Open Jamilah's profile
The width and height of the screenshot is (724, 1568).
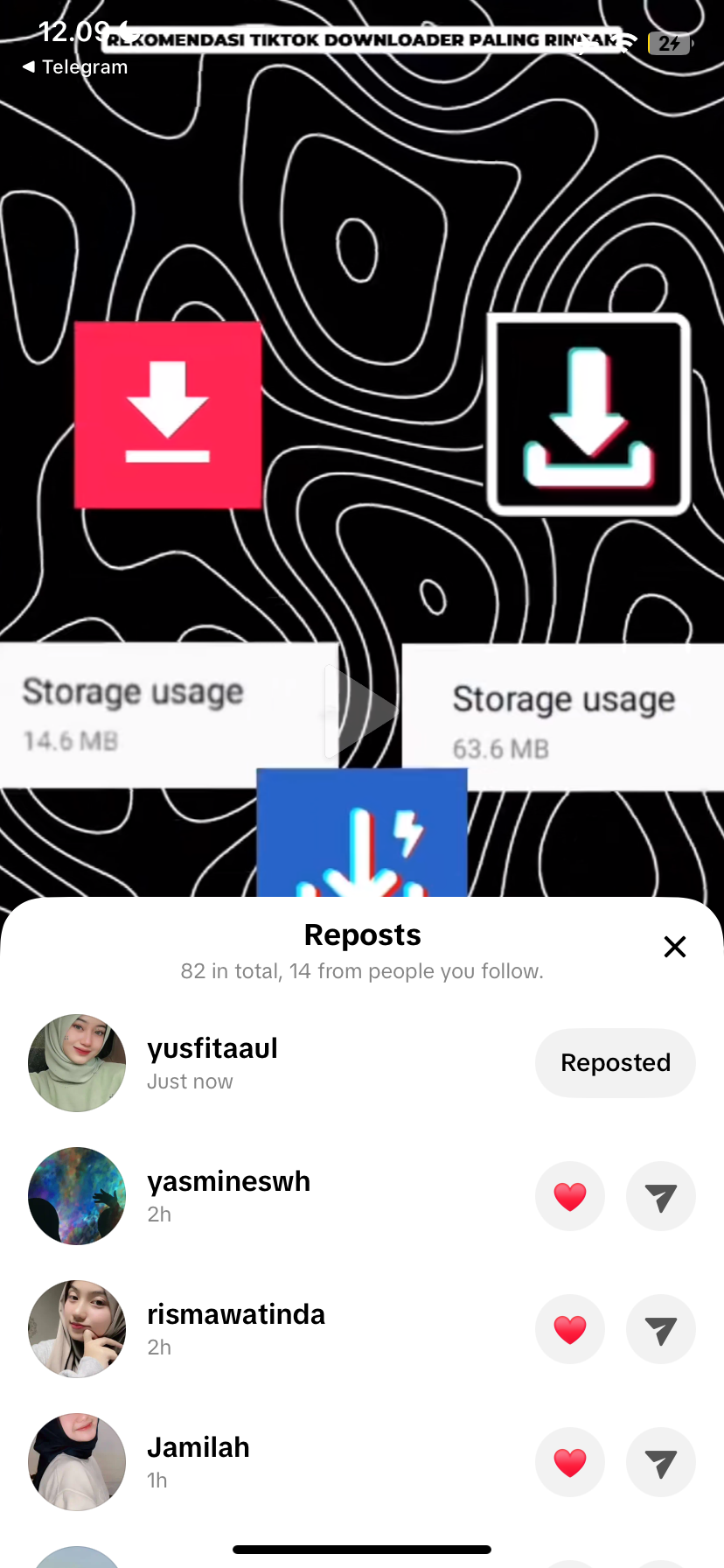77,1462
